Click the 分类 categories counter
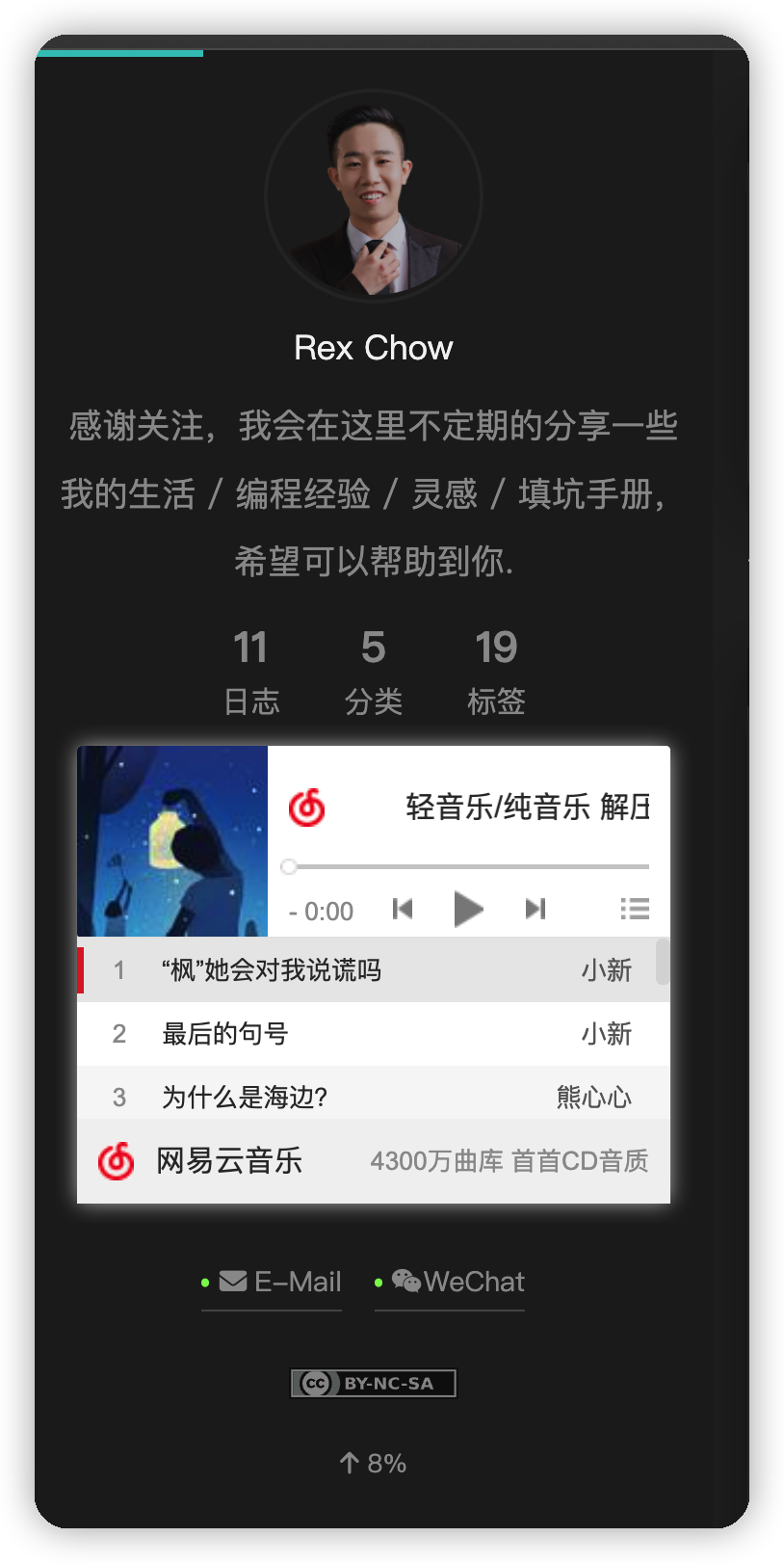 373,672
